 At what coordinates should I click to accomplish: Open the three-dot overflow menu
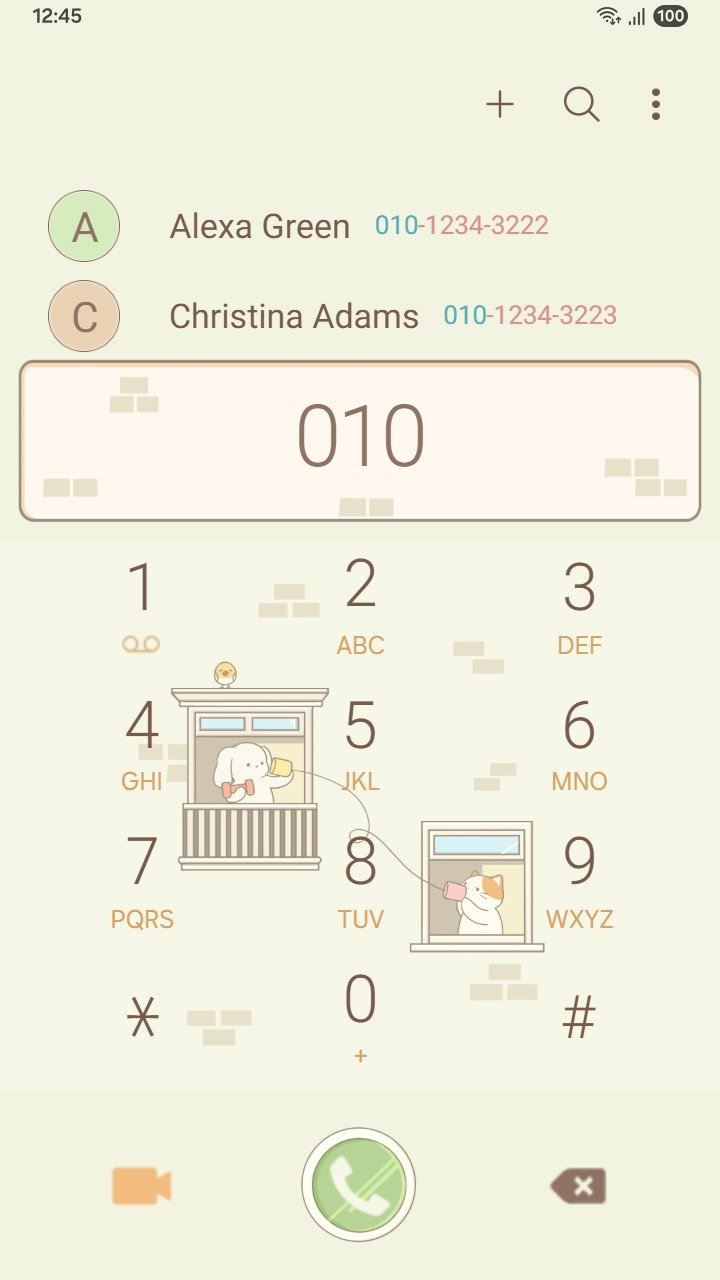656,104
